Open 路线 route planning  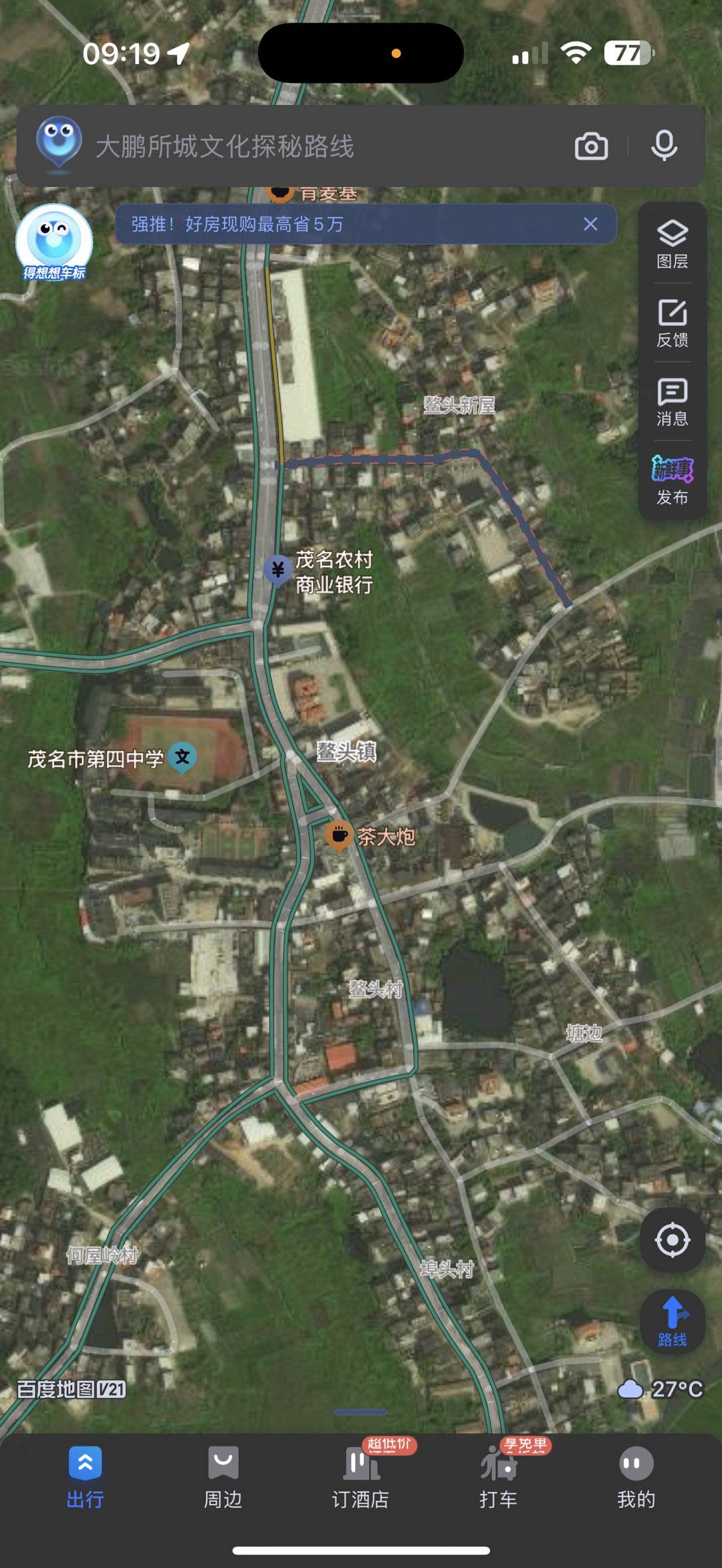click(672, 1322)
